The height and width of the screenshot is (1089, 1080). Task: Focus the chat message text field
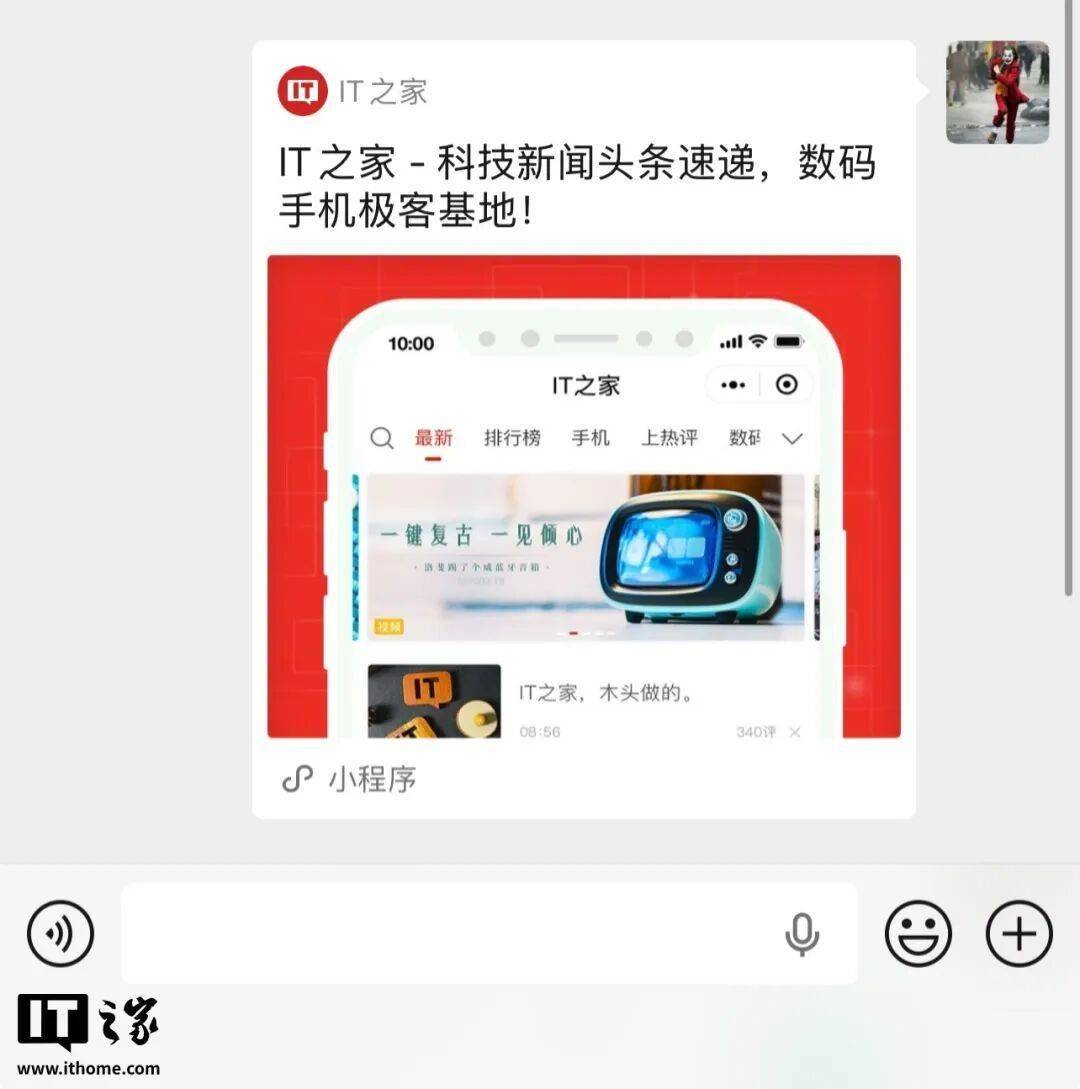450,934
